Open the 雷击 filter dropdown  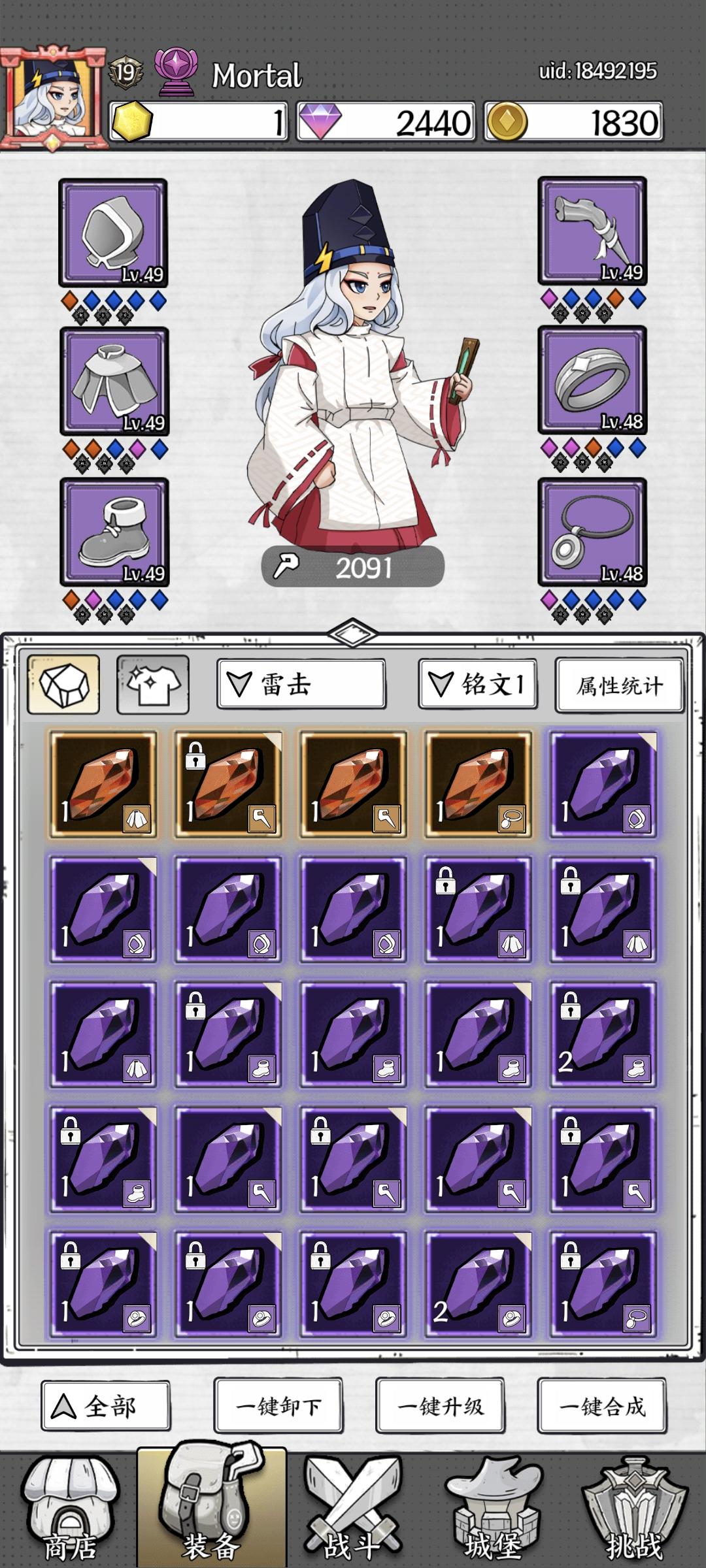click(x=301, y=685)
